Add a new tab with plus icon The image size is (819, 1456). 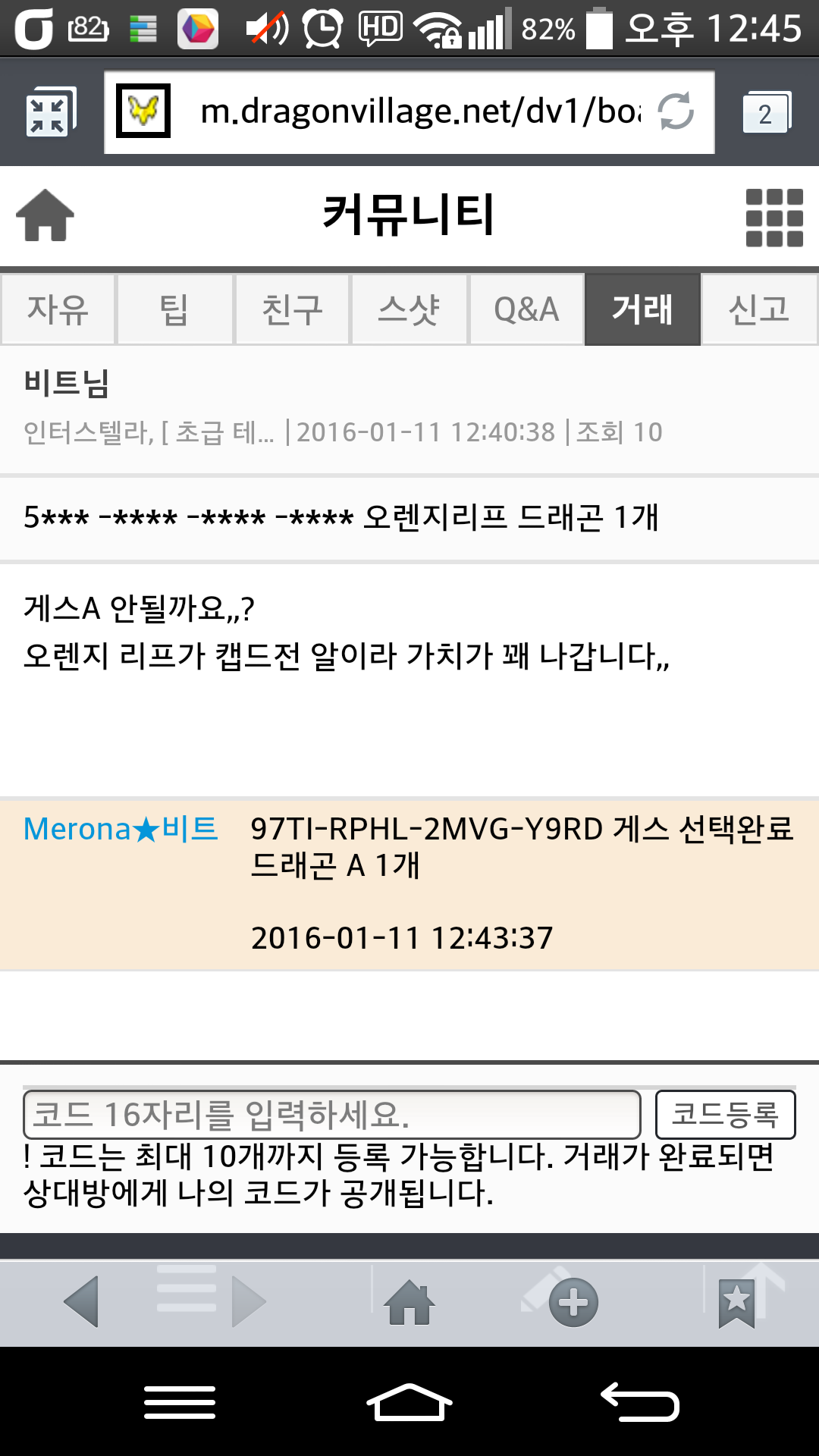tap(573, 1303)
